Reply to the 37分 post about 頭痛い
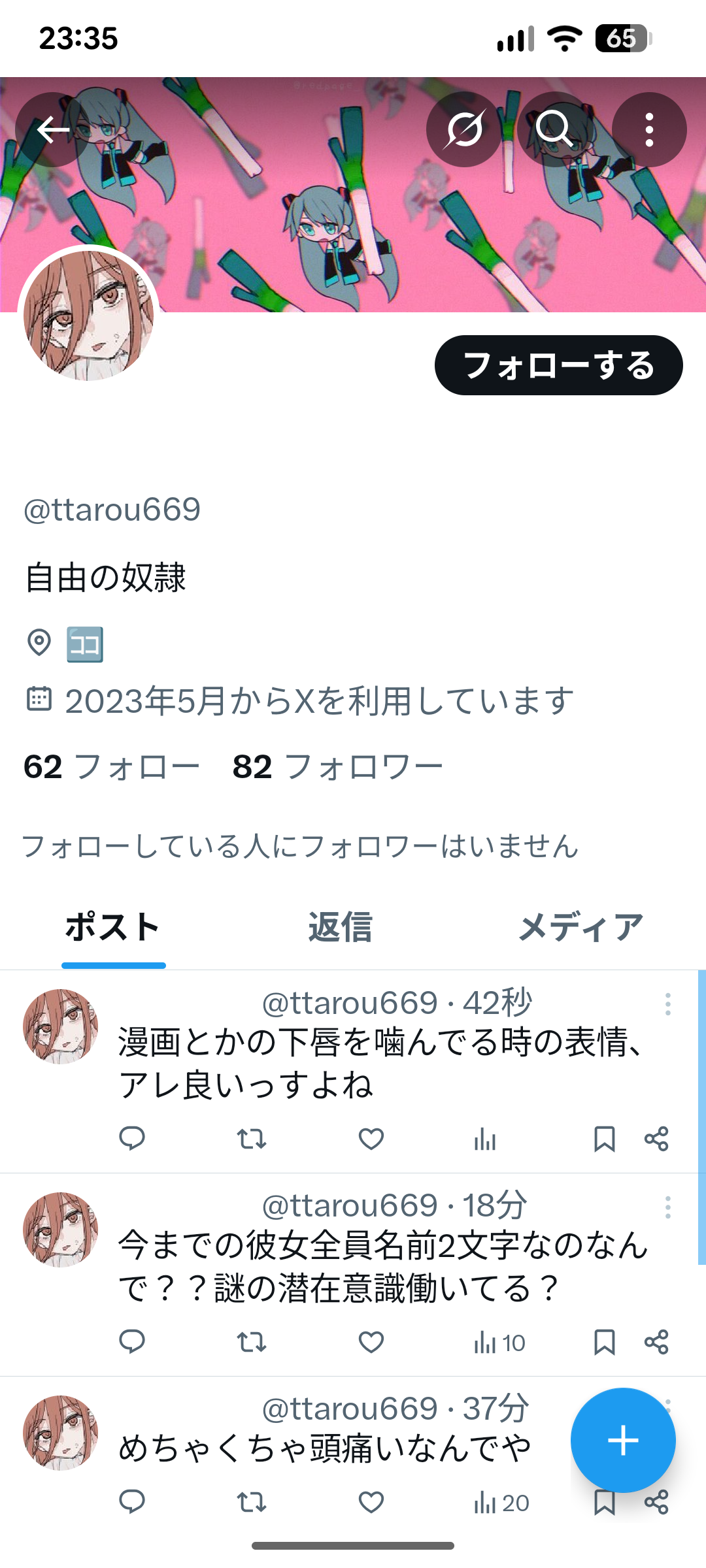The height and width of the screenshot is (1568, 706). point(132,1502)
